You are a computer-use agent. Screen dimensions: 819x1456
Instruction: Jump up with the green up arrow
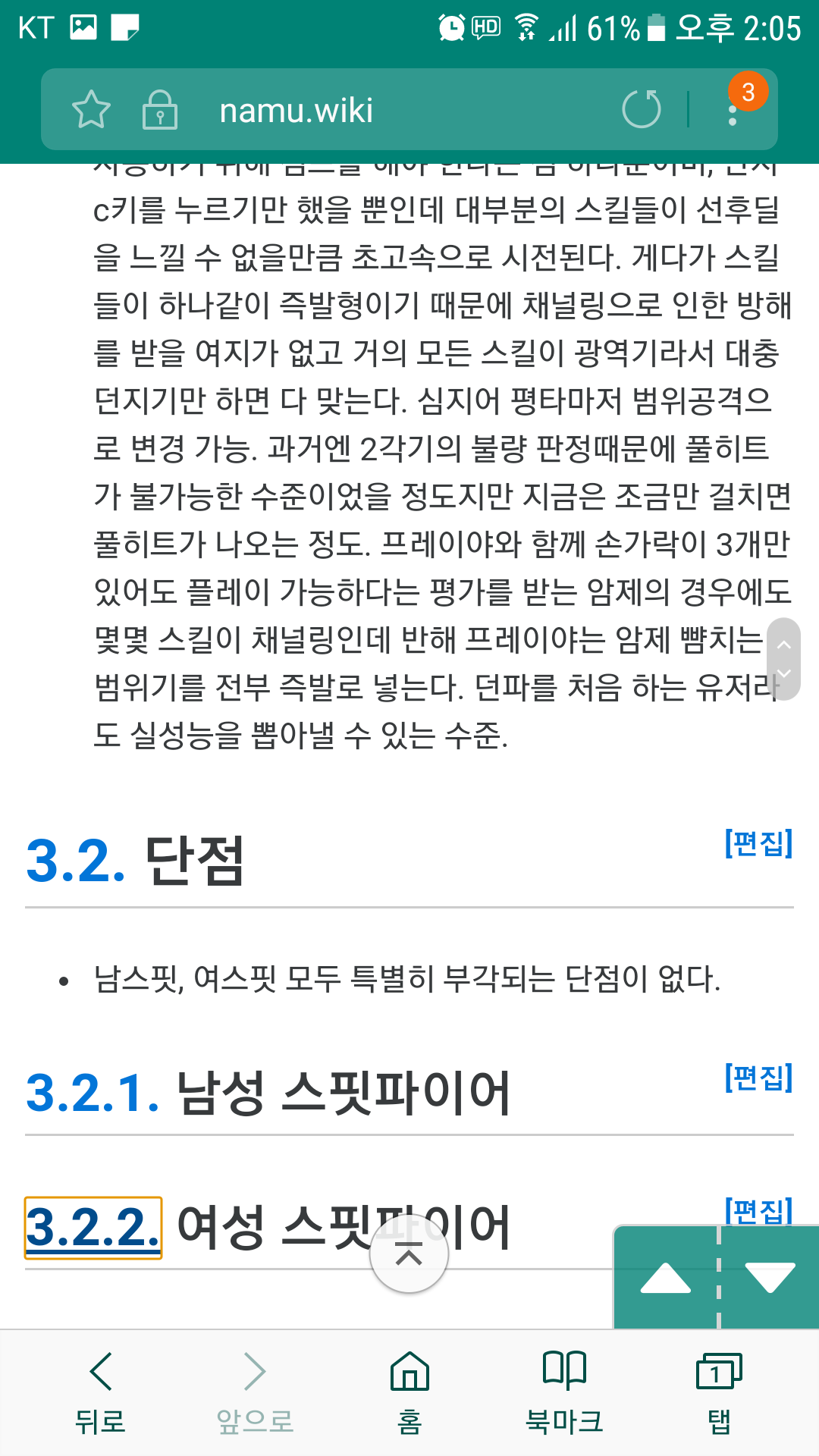(x=665, y=1278)
